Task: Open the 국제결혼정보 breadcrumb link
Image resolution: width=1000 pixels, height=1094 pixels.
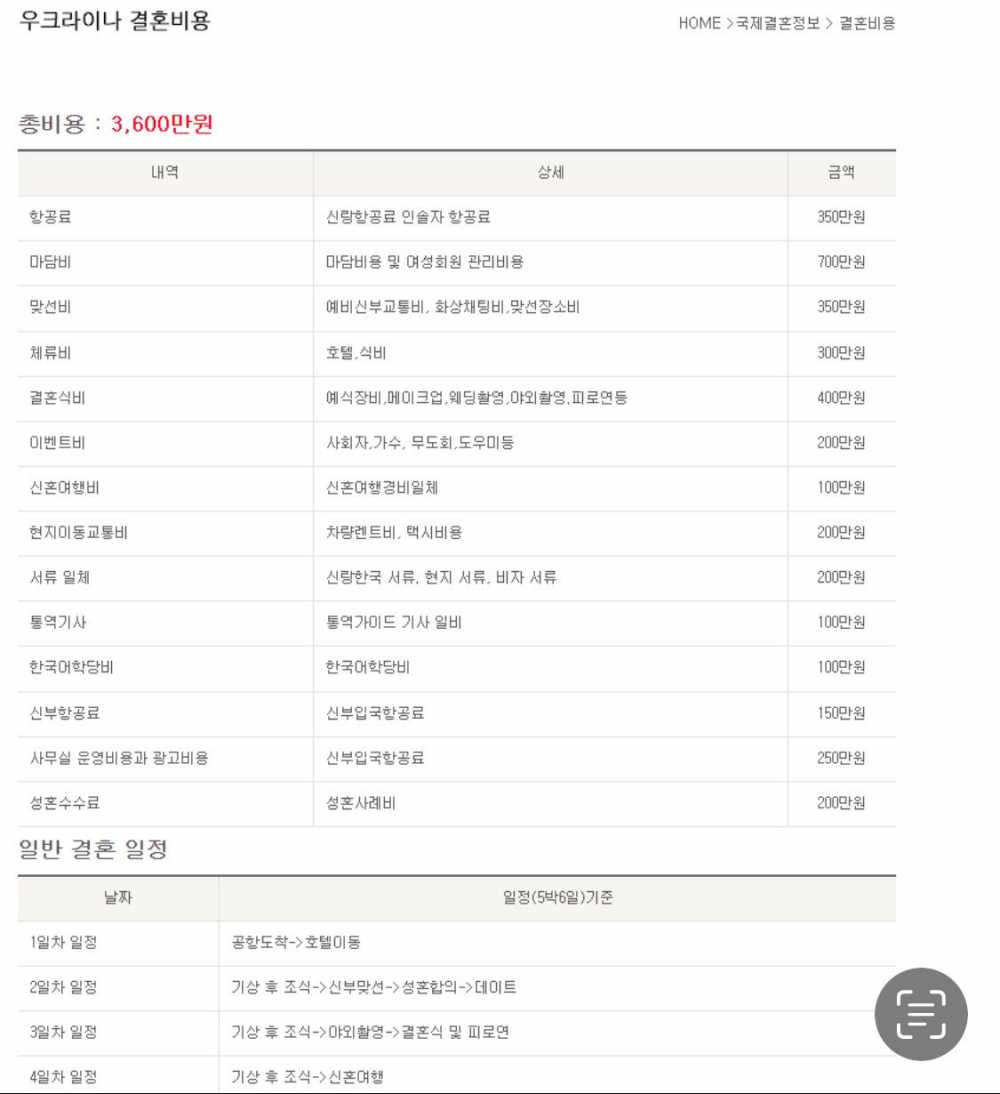Action: pyautogui.click(x=778, y=23)
